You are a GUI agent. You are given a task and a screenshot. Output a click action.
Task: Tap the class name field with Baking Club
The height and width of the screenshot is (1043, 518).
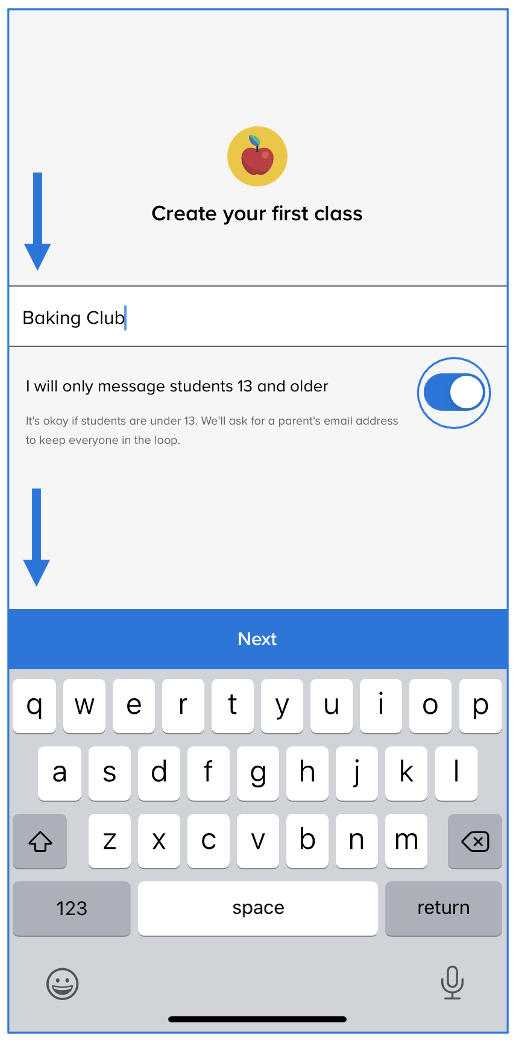click(258, 317)
